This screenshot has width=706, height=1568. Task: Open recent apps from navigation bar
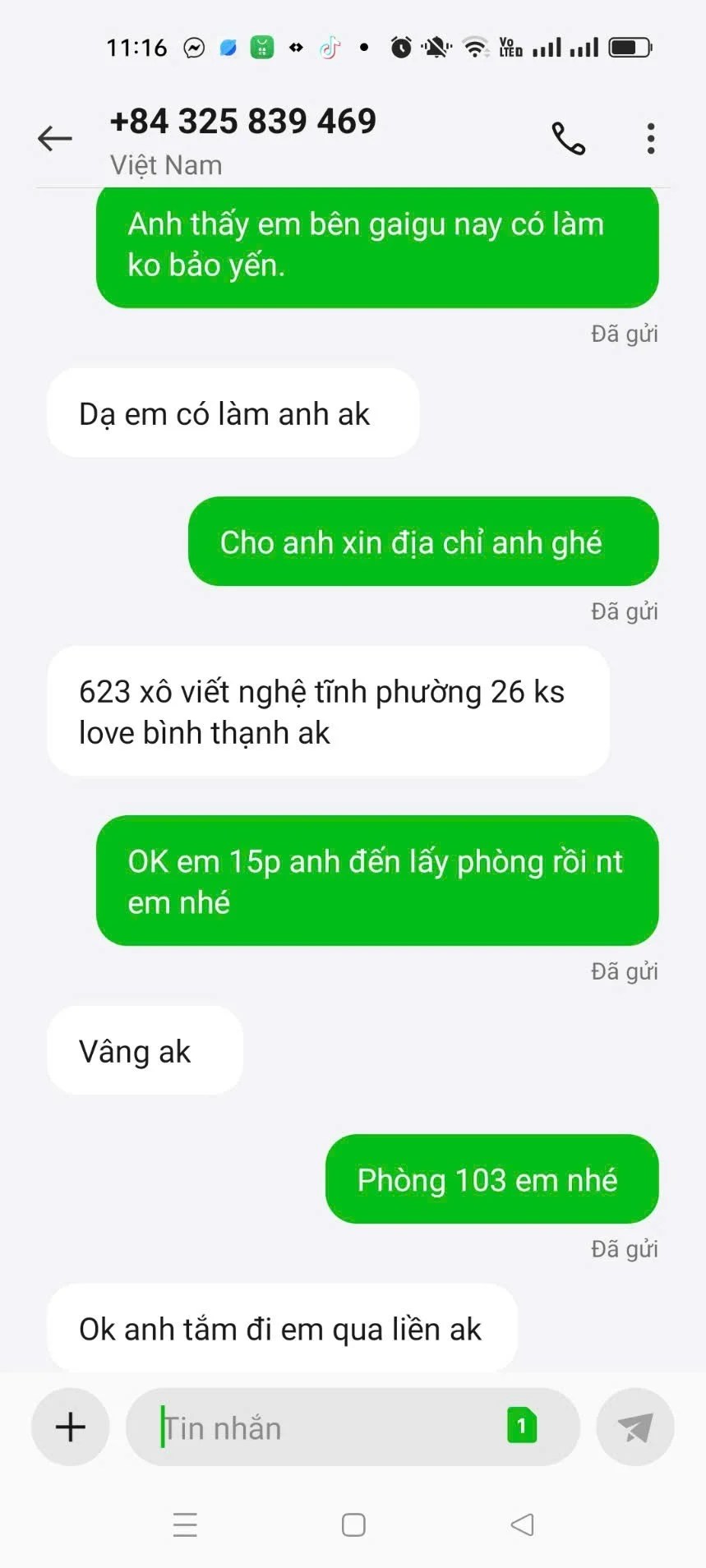(x=186, y=1525)
